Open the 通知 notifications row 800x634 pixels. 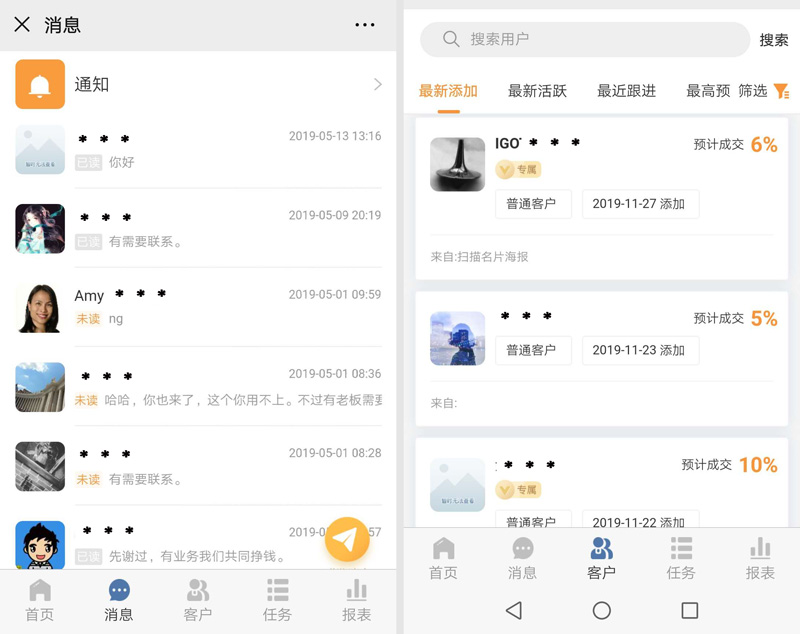[x=198, y=85]
